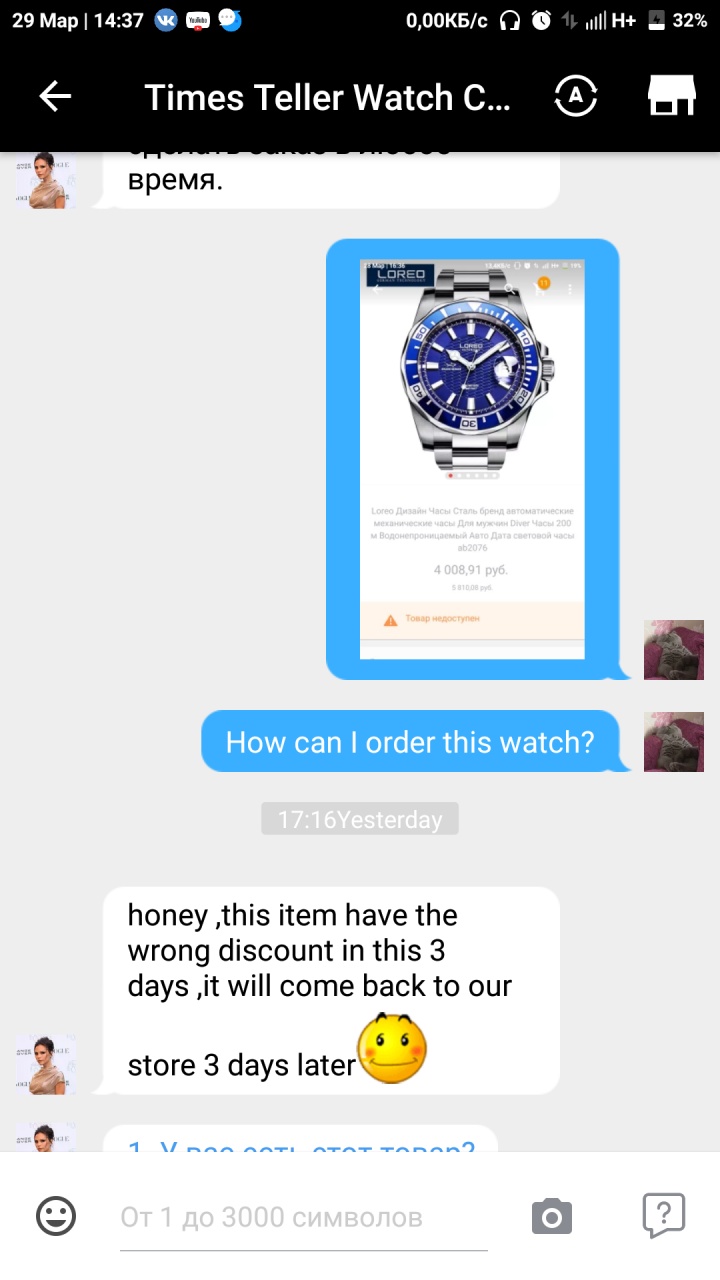Screen dimensions: 720x1280
Task: Attach a photo with the camera icon
Action: [x=551, y=1217]
